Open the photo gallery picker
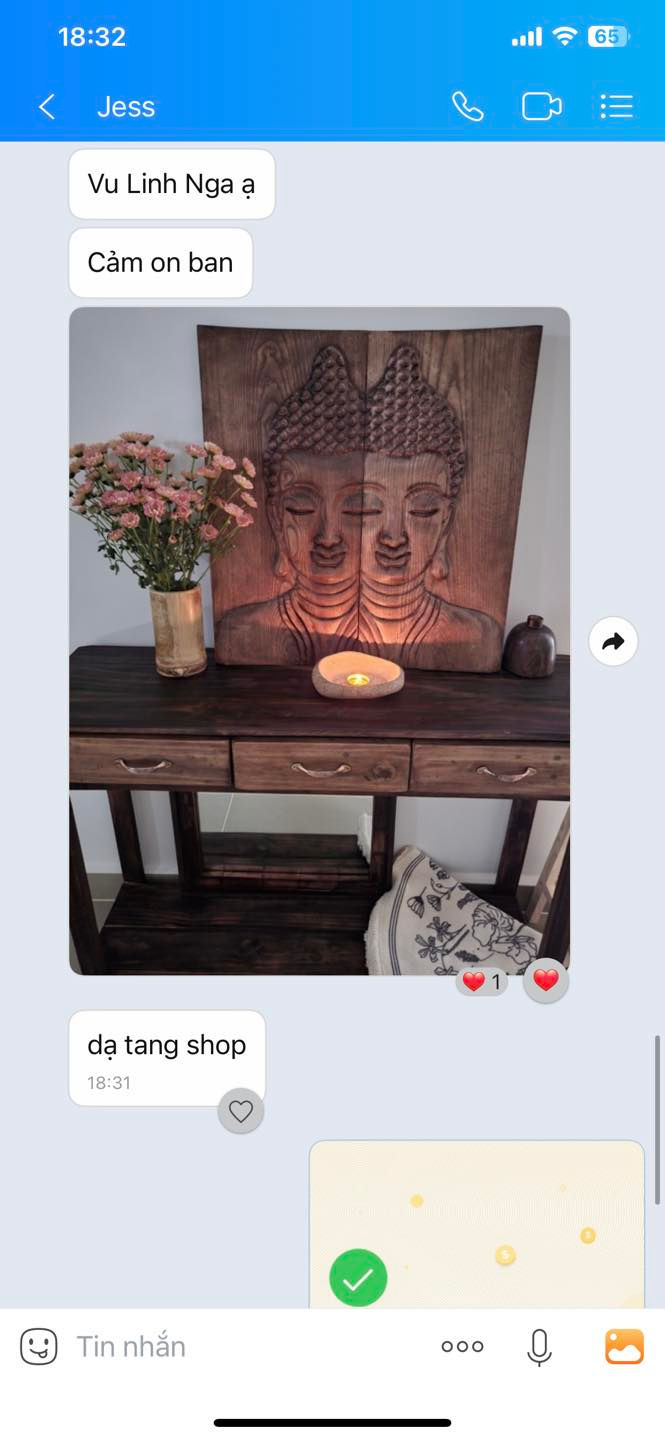This screenshot has width=665, height=1440. pyautogui.click(x=624, y=1346)
